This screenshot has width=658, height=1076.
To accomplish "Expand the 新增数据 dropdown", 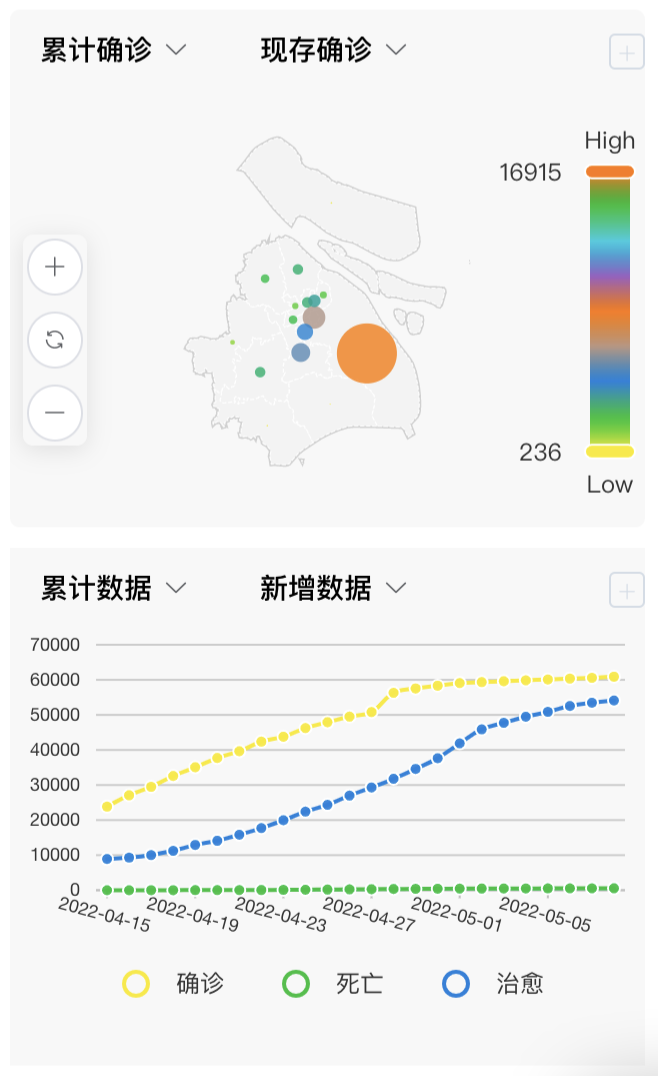I will coord(333,588).
